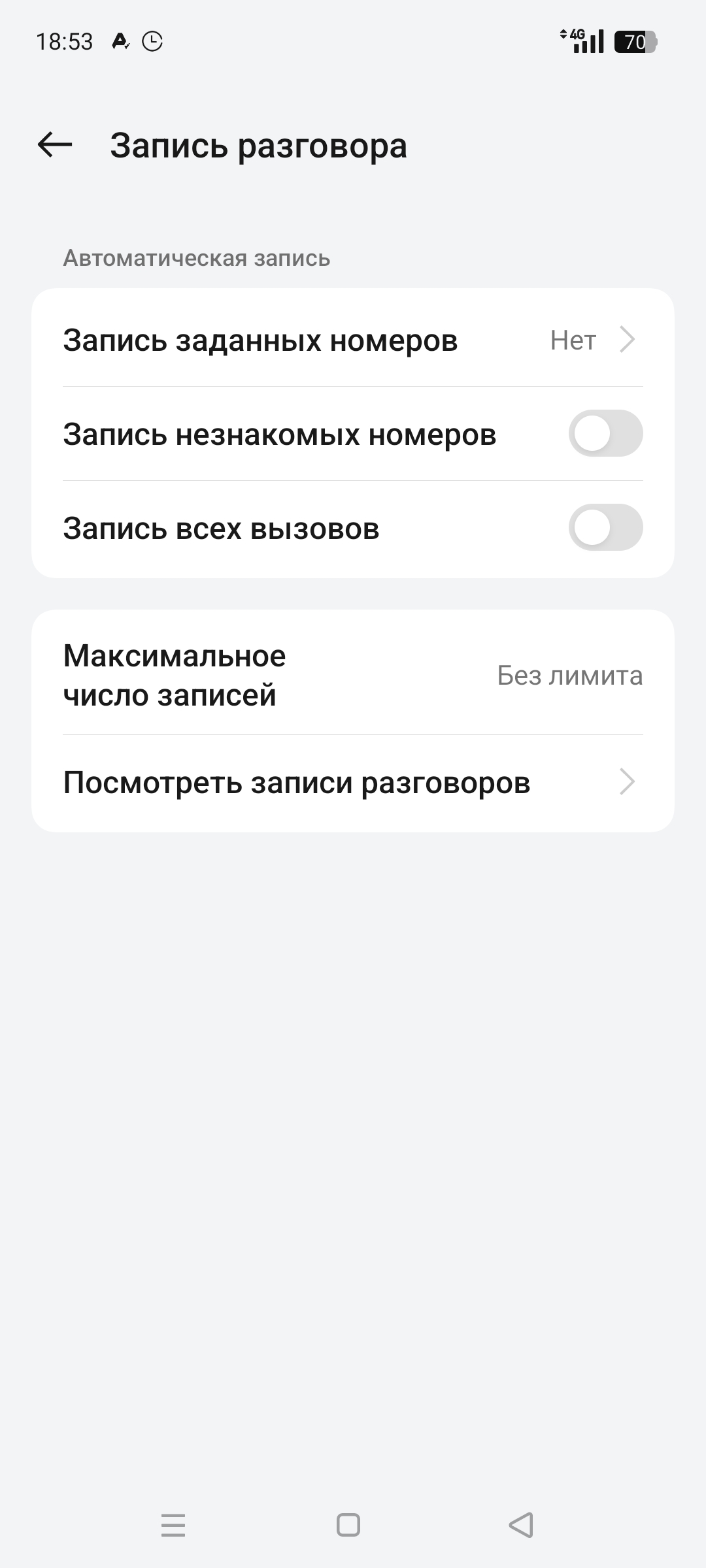Image resolution: width=706 pixels, height=1568 pixels.
Task: Tap the system home button
Action: pos(348,1525)
